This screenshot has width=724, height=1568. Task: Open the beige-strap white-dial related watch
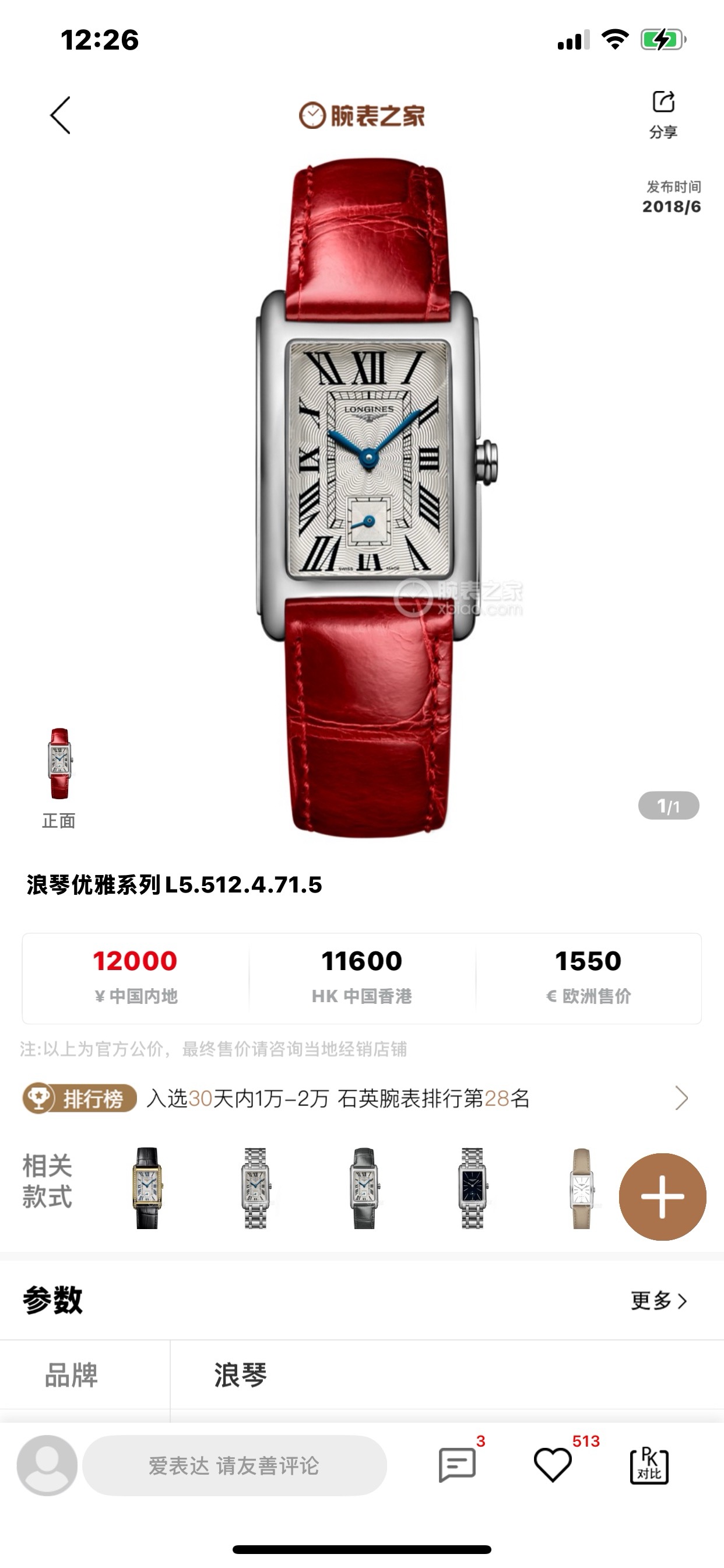tap(581, 1188)
